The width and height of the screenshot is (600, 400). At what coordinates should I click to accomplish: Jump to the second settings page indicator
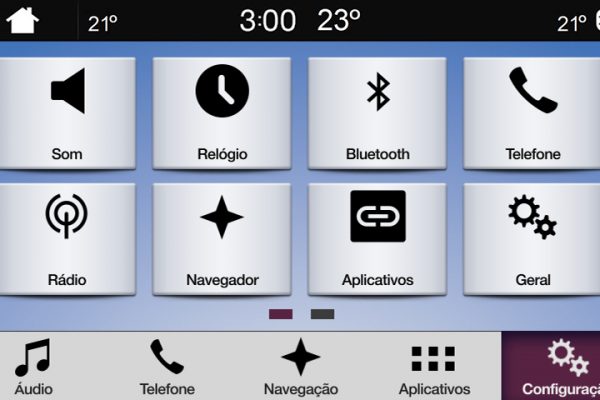[x=322, y=314]
